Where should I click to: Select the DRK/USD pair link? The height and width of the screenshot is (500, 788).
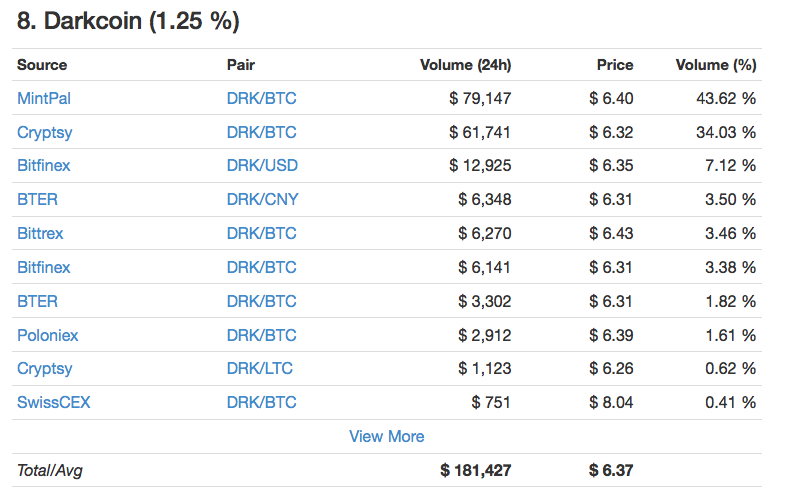point(262,166)
